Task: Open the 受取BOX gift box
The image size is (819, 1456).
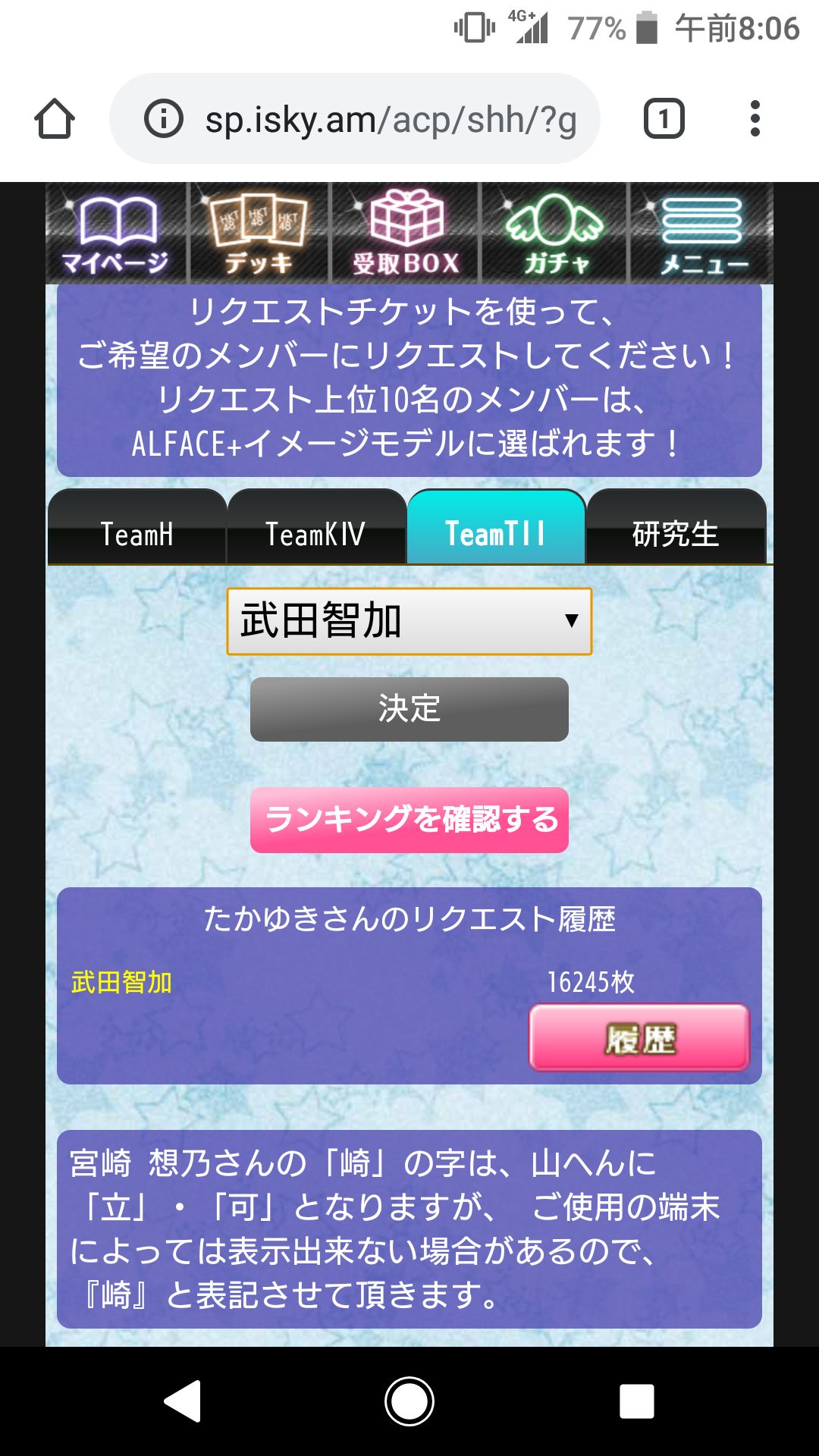Action: click(406, 234)
